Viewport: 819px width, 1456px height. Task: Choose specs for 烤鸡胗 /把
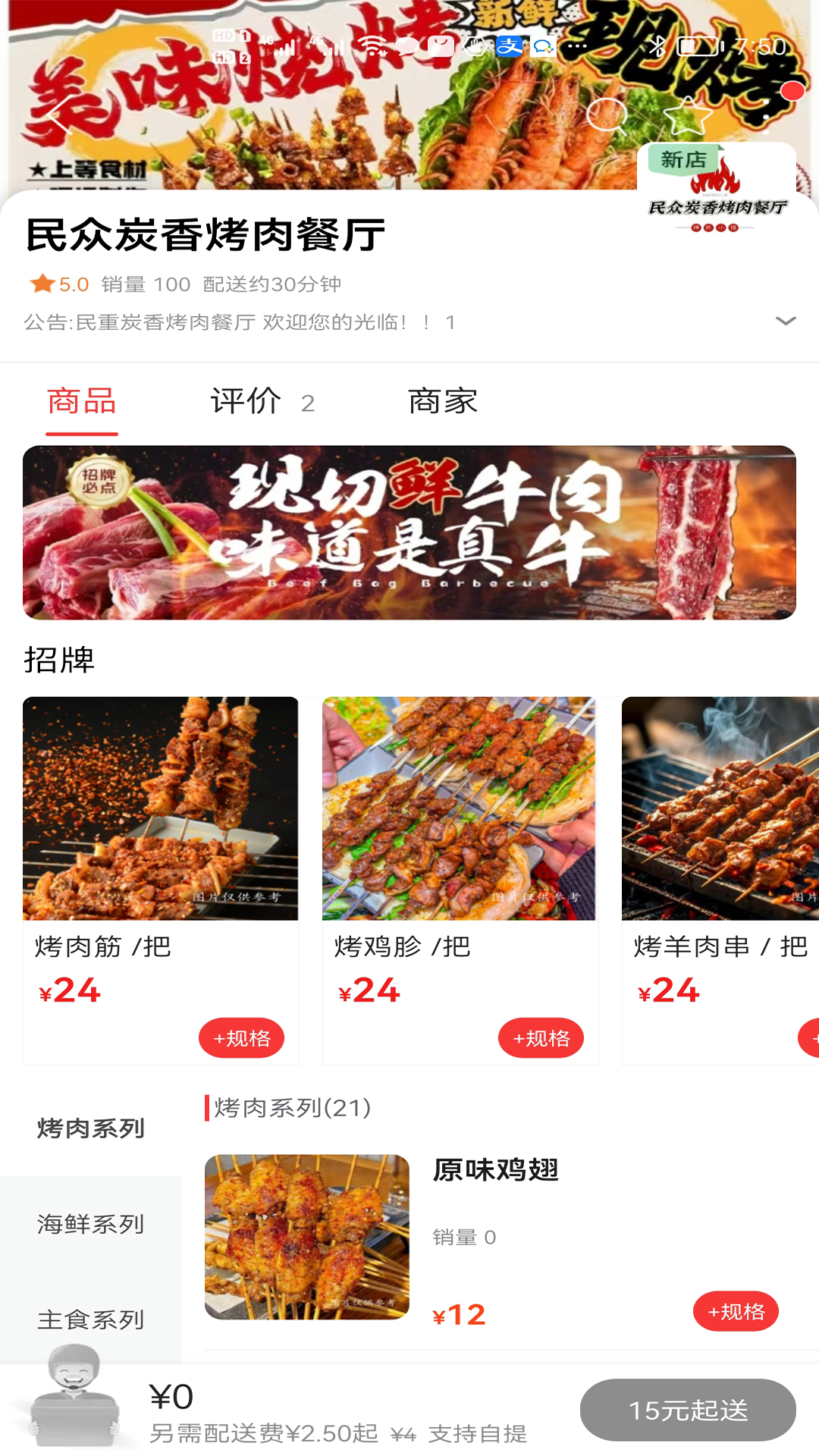click(541, 1038)
